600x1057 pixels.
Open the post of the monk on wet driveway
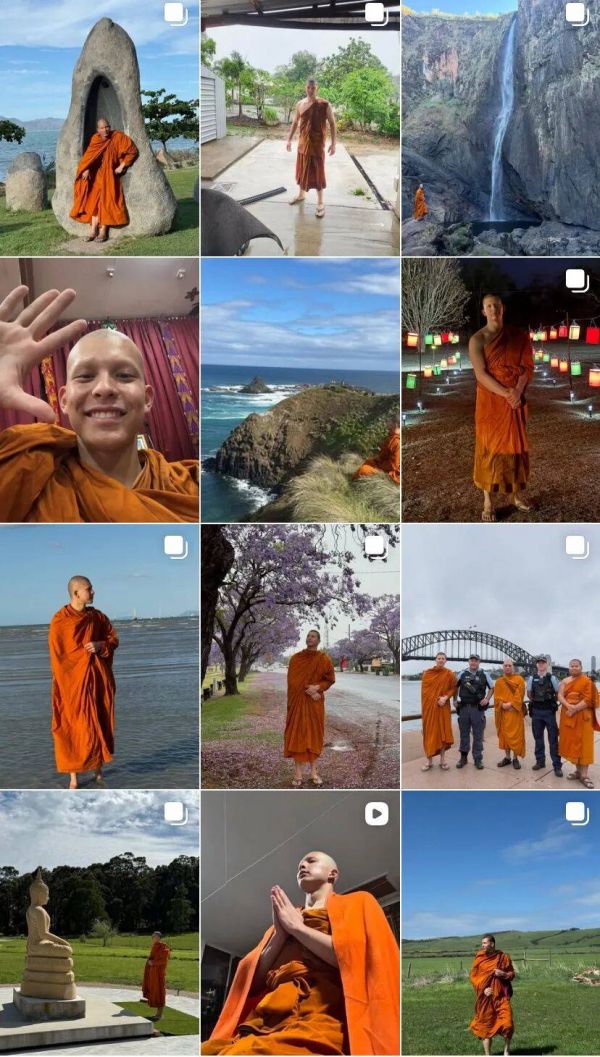pyautogui.click(x=300, y=128)
